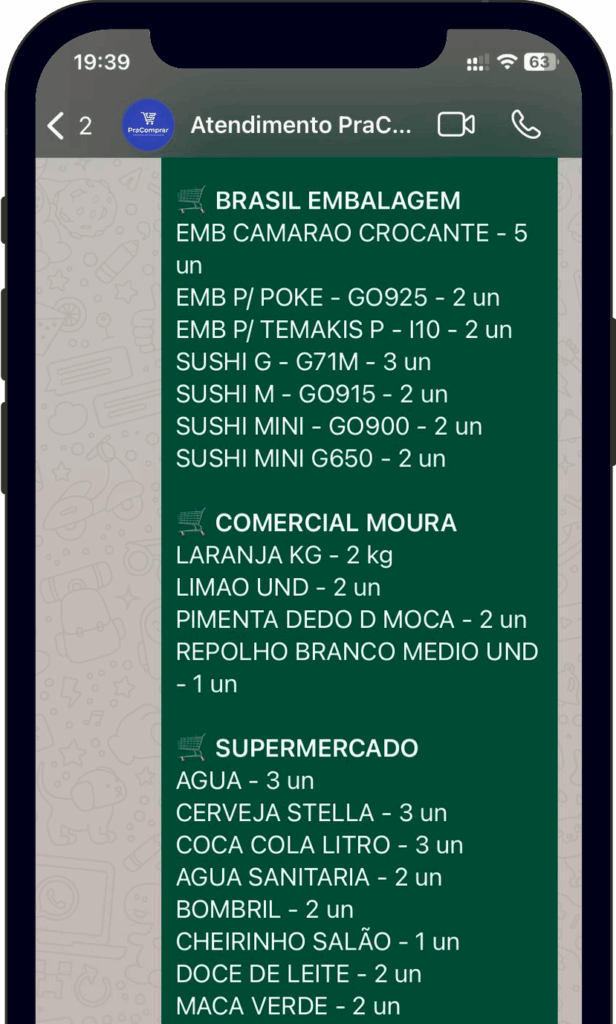Image resolution: width=616 pixels, height=1024 pixels.
Task: Tap the PraComprar profile picture
Action: pos(148,125)
